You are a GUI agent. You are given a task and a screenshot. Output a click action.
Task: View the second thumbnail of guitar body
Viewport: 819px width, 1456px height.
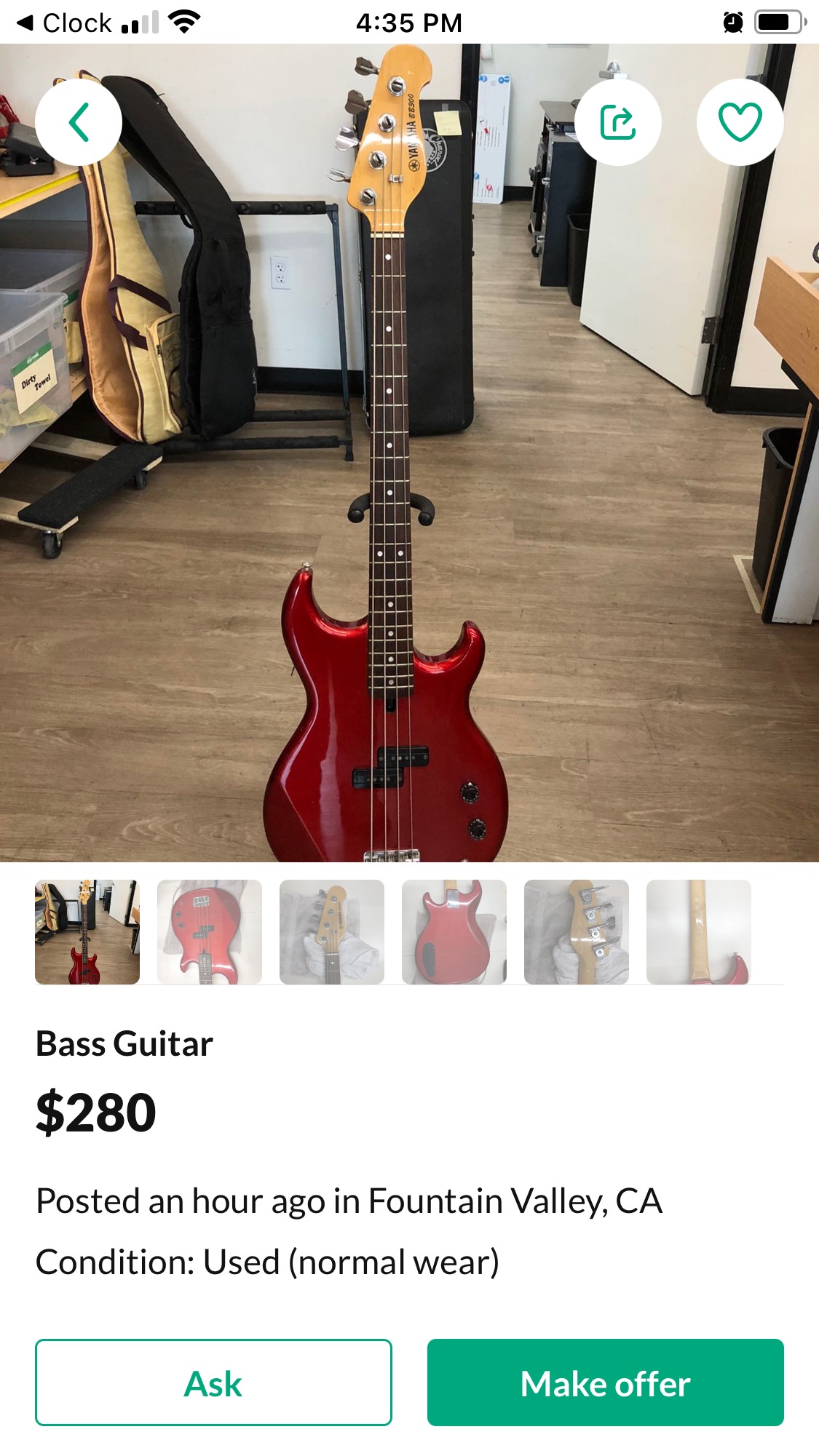210,932
